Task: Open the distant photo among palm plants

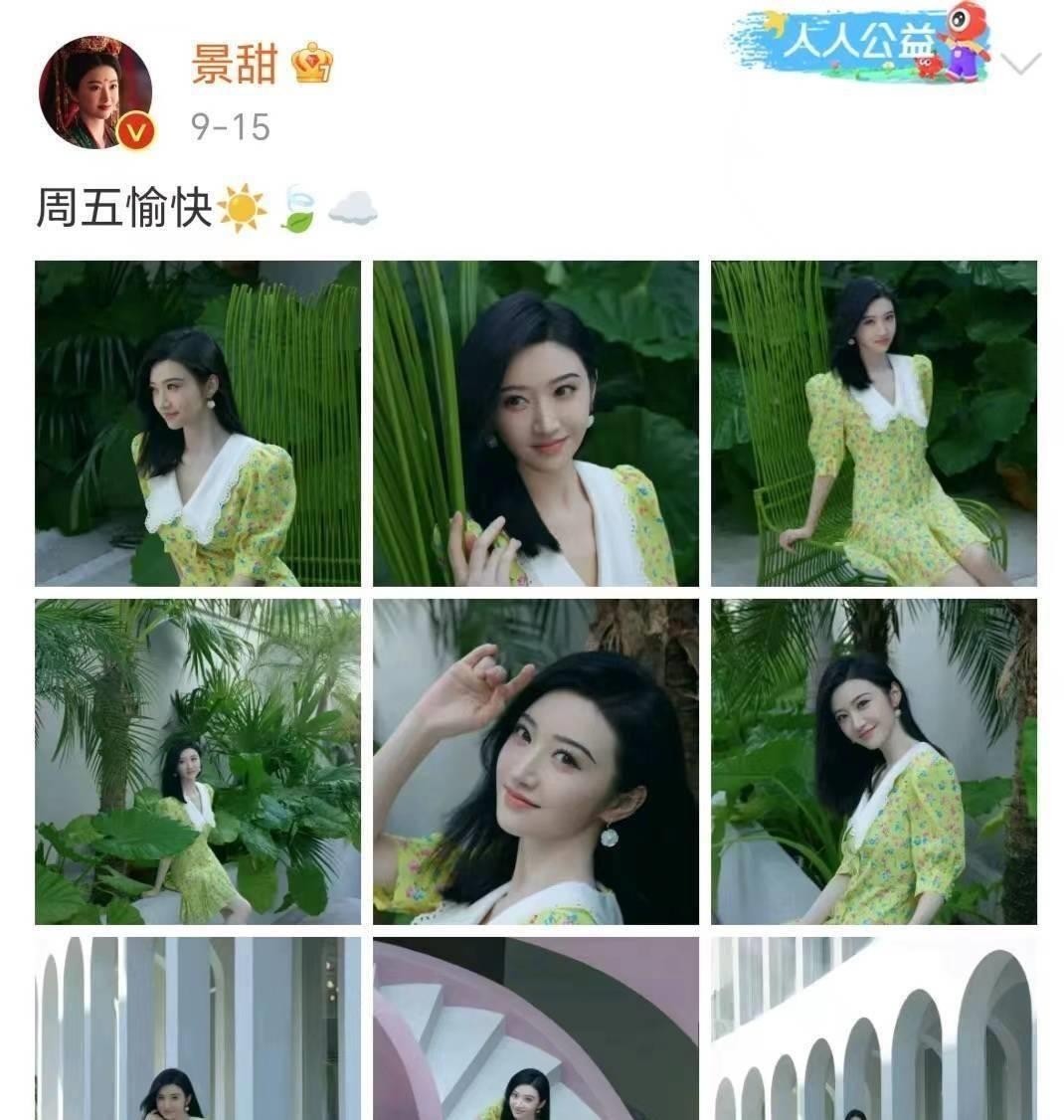Action: 198,761
